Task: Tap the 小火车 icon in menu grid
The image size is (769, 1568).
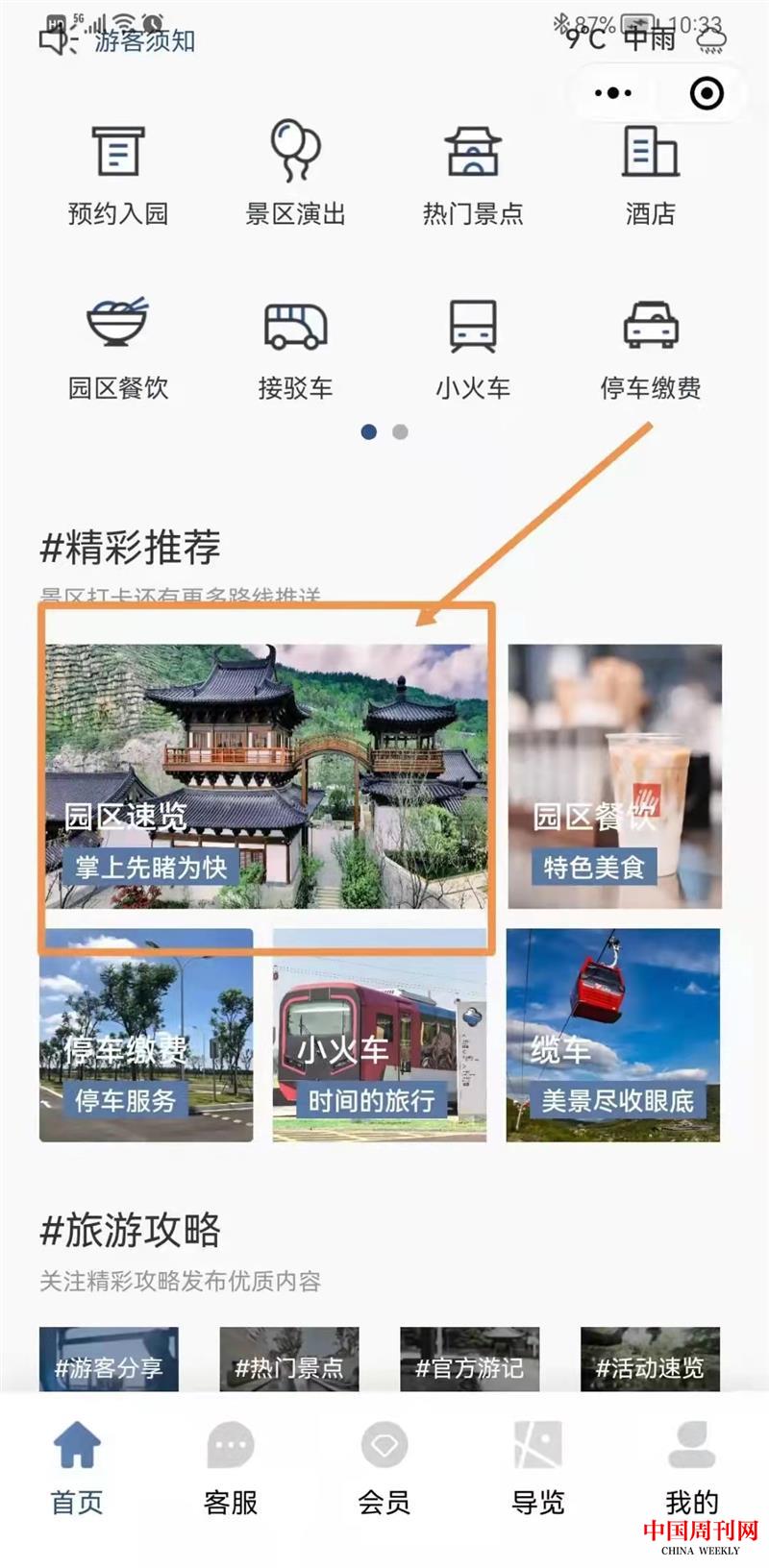Action: click(473, 327)
